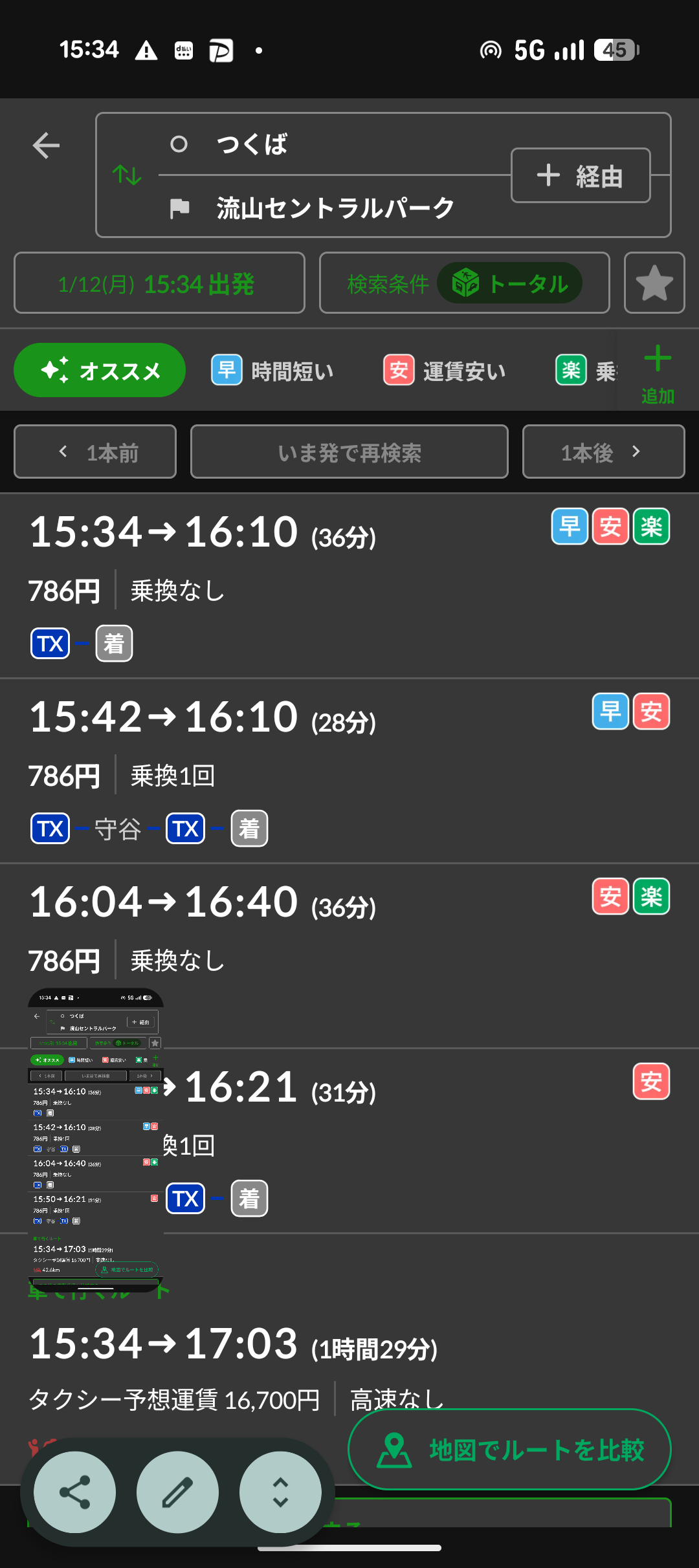
Task: Show the later train with 1本後
Action: (603, 452)
